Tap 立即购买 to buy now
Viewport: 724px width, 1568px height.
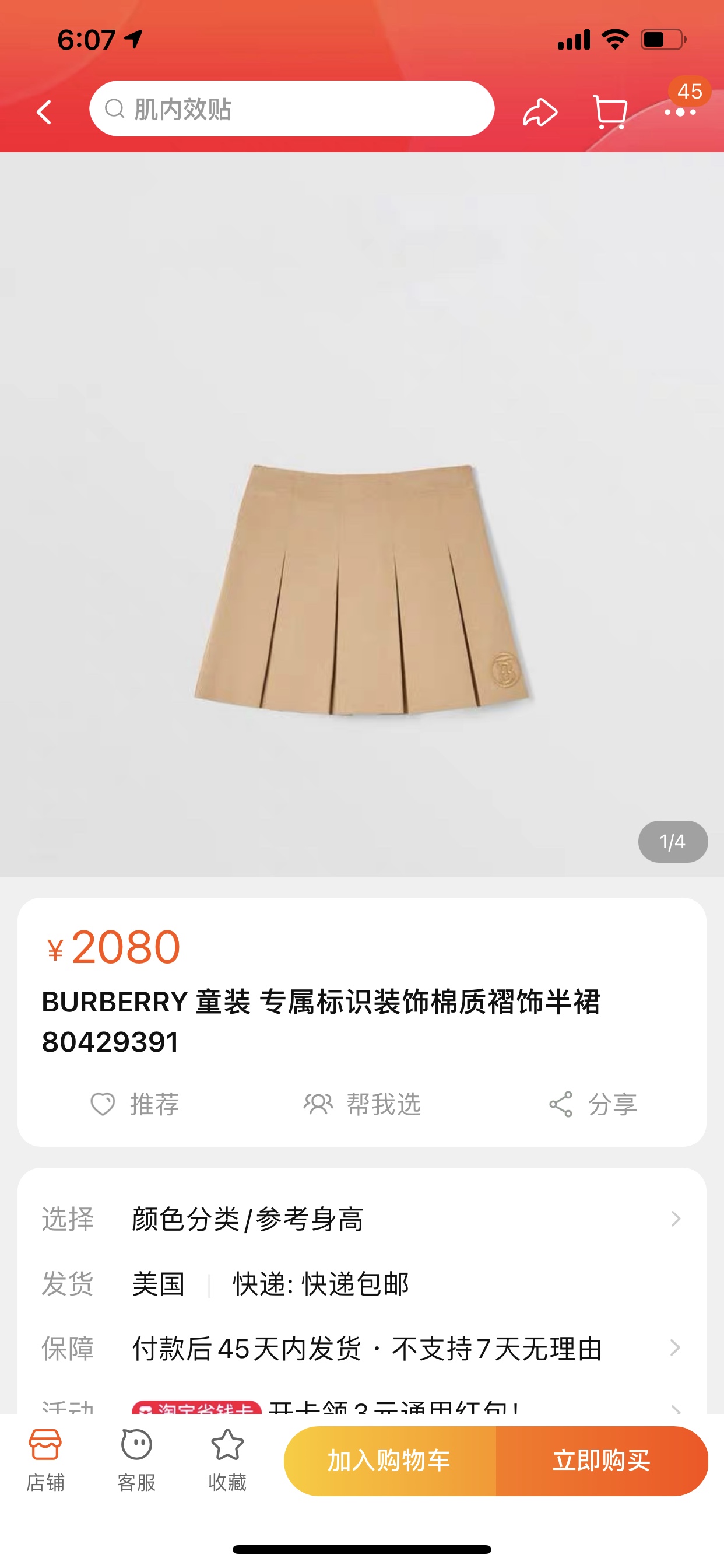[x=601, y=1461]
